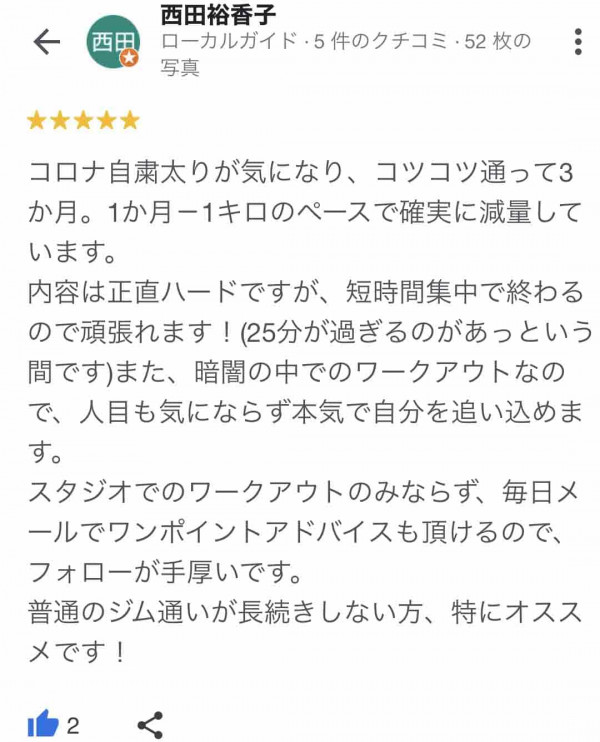The height and width of the screenshot is (742, 600).
Task: Open the review's overflow menu
Action: [578, 42]
